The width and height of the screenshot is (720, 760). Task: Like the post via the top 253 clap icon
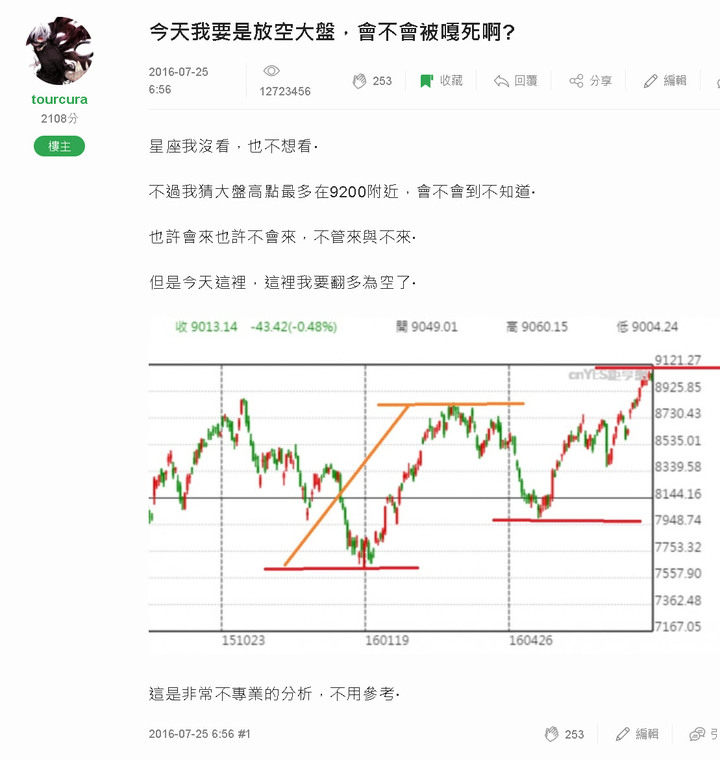pos(360,81)
